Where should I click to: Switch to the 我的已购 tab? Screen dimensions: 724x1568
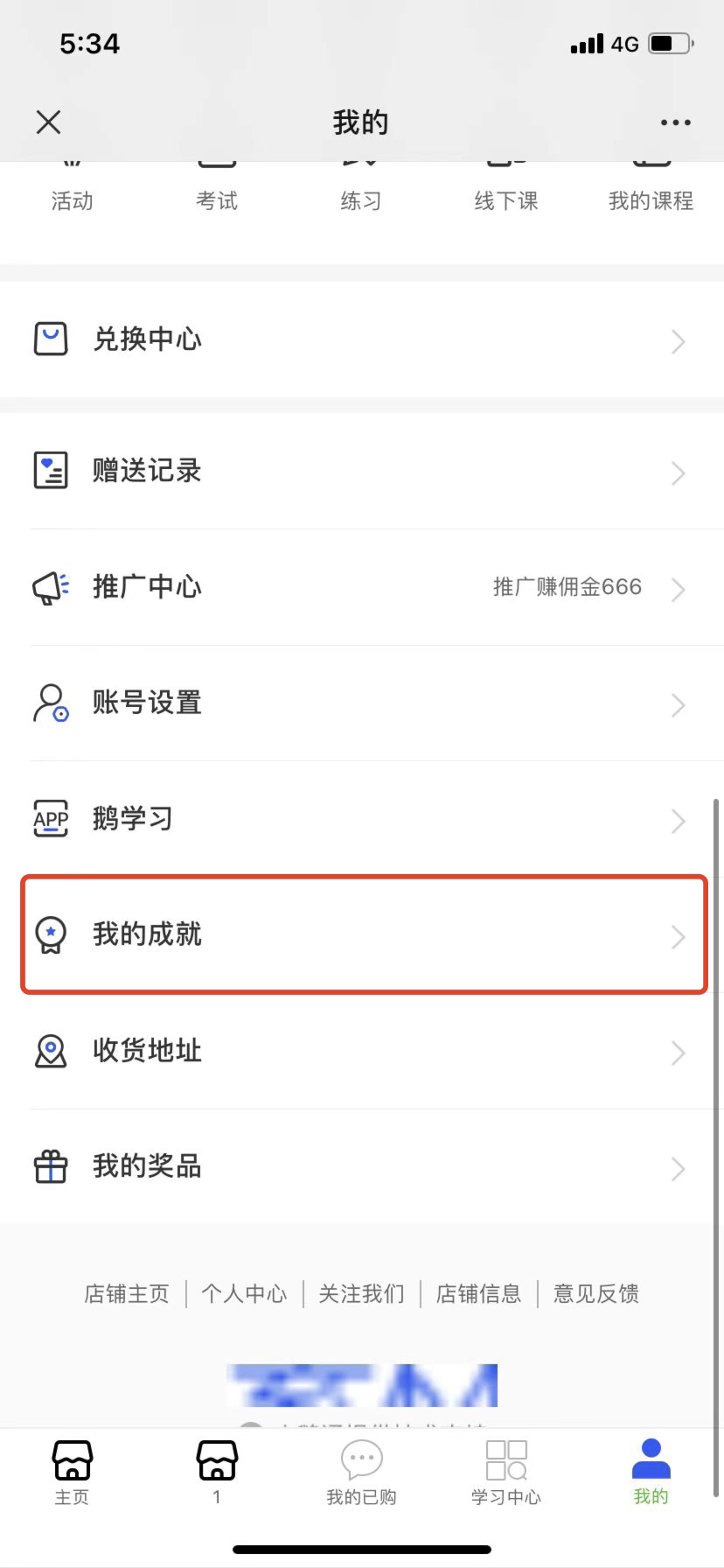361,1473
